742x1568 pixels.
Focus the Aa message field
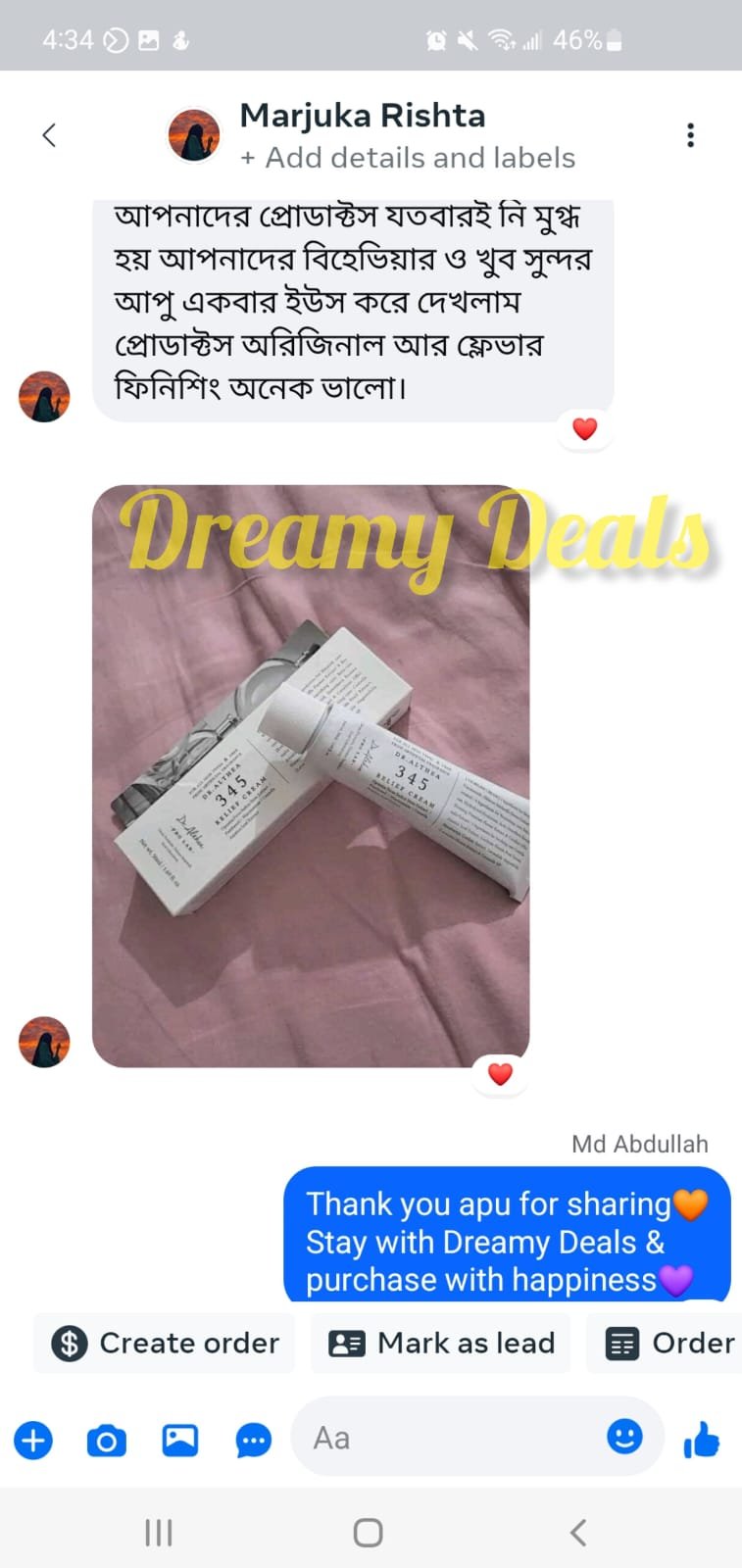451,1439
